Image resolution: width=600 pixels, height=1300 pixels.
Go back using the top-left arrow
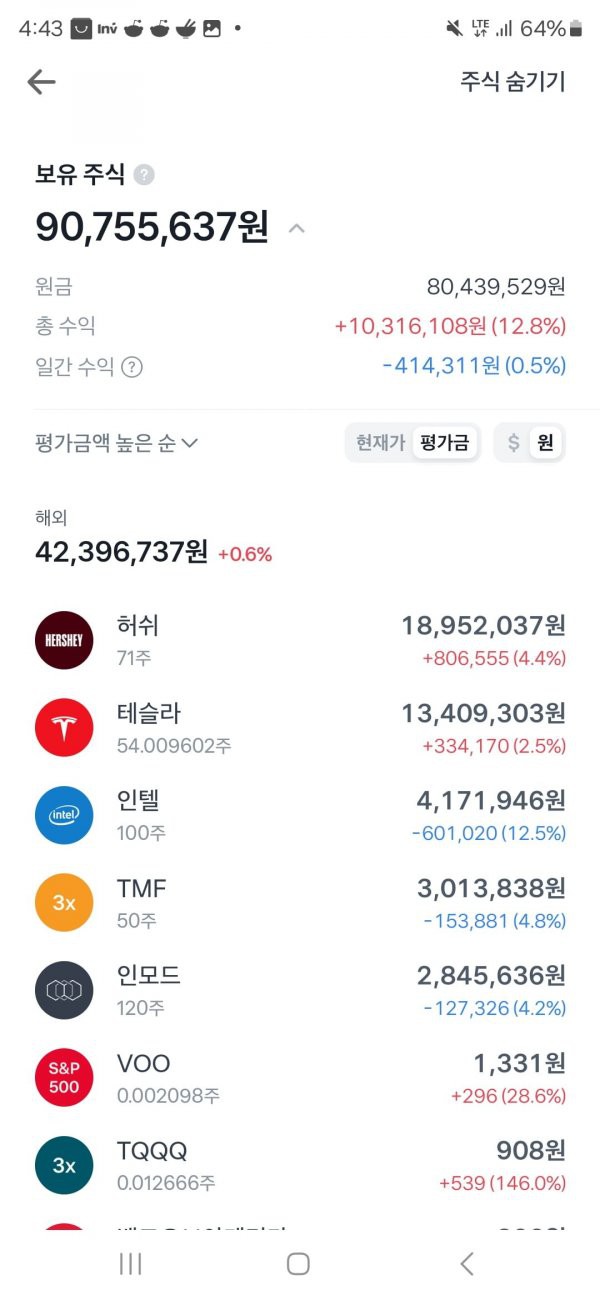click(x=41, y=82)
